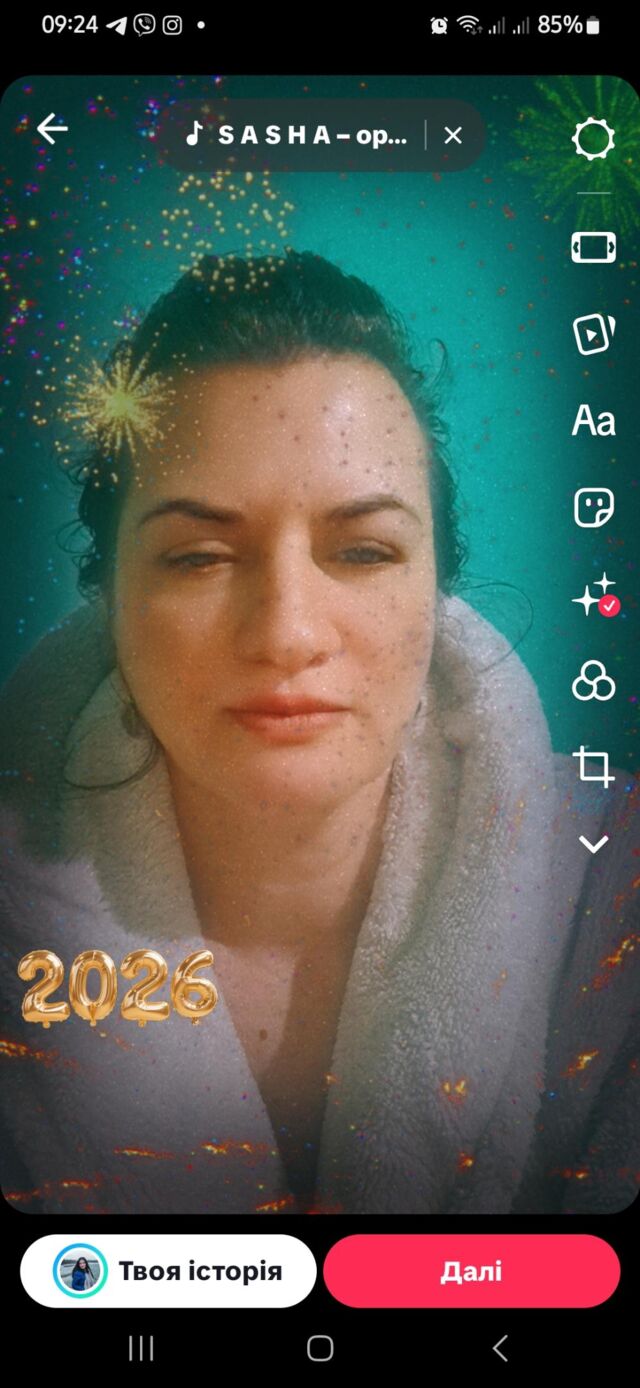Expand more editing tools with the chevron
The width and height of the screenshot is (640, 1388).
(593, 845)
